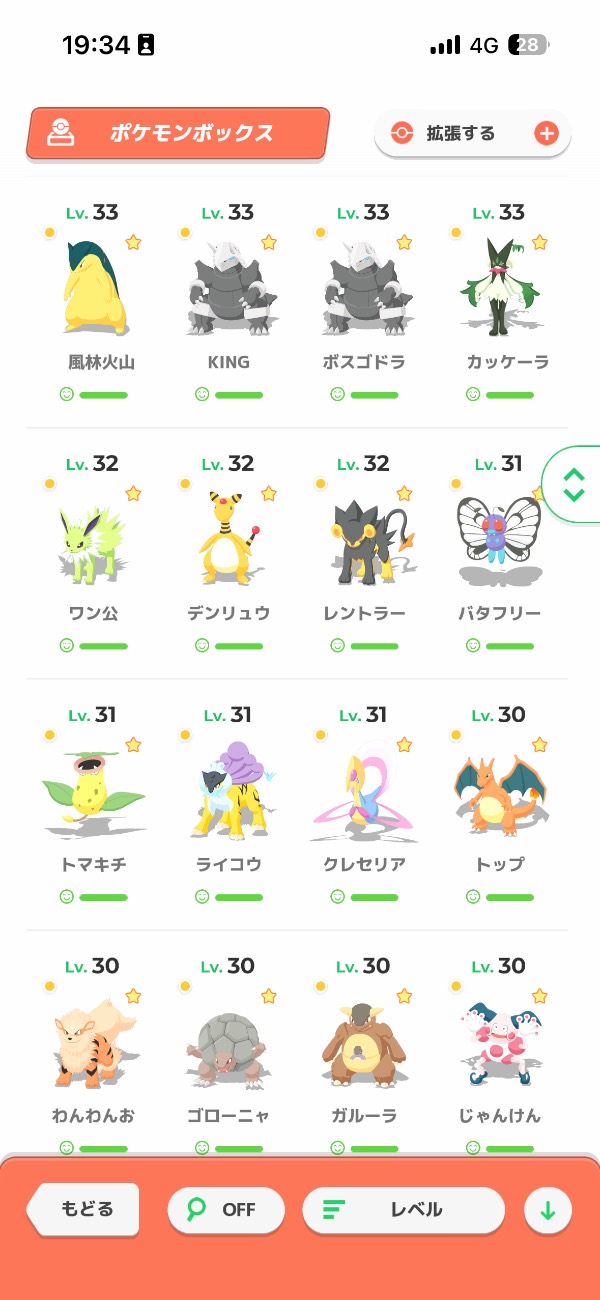Select the Pokémon named KING
Image resolution: width=600 pixels, height=1300 pixels.
coord(229,290)
